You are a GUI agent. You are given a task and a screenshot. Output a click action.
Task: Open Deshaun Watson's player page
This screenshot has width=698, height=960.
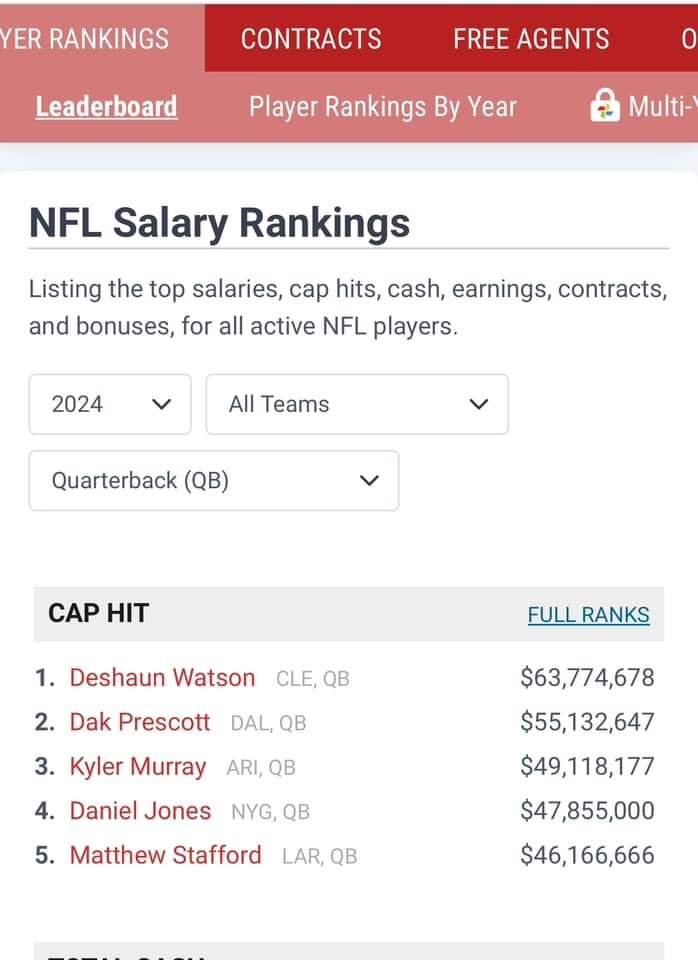[162, 678]
